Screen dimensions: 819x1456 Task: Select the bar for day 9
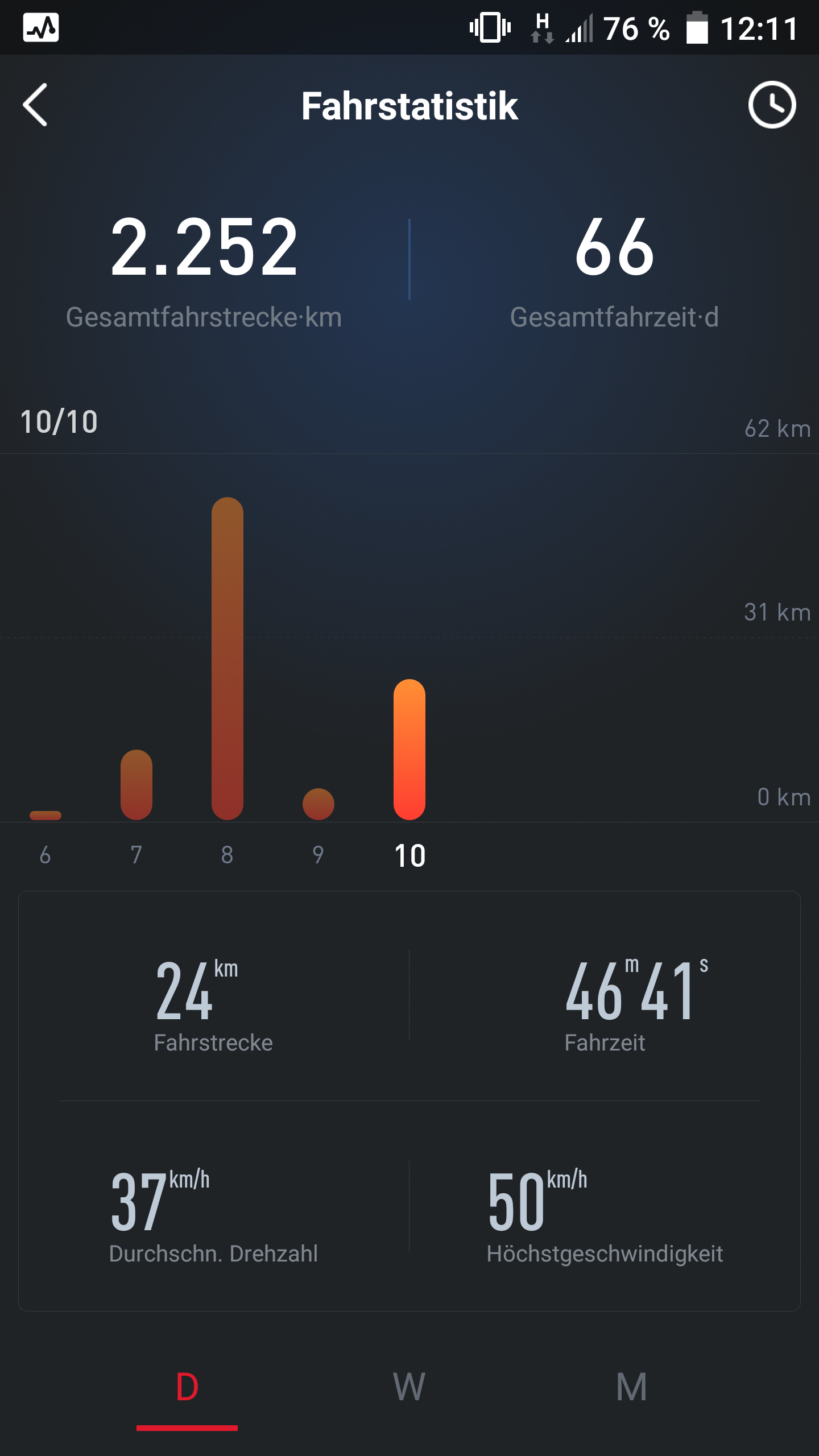tap(318, 804)
